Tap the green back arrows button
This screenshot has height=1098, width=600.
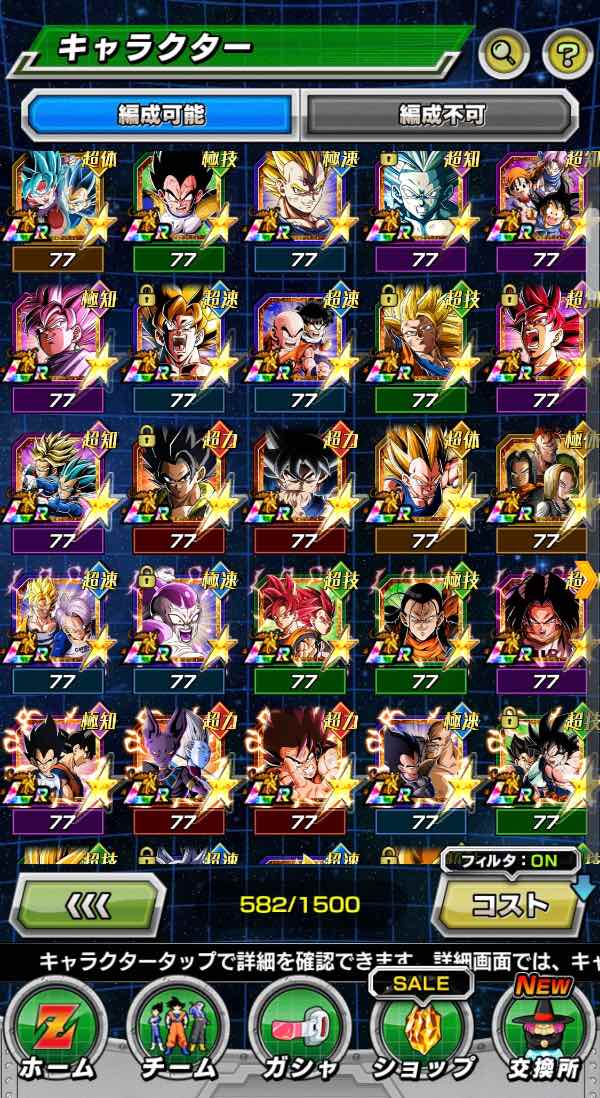87,905
